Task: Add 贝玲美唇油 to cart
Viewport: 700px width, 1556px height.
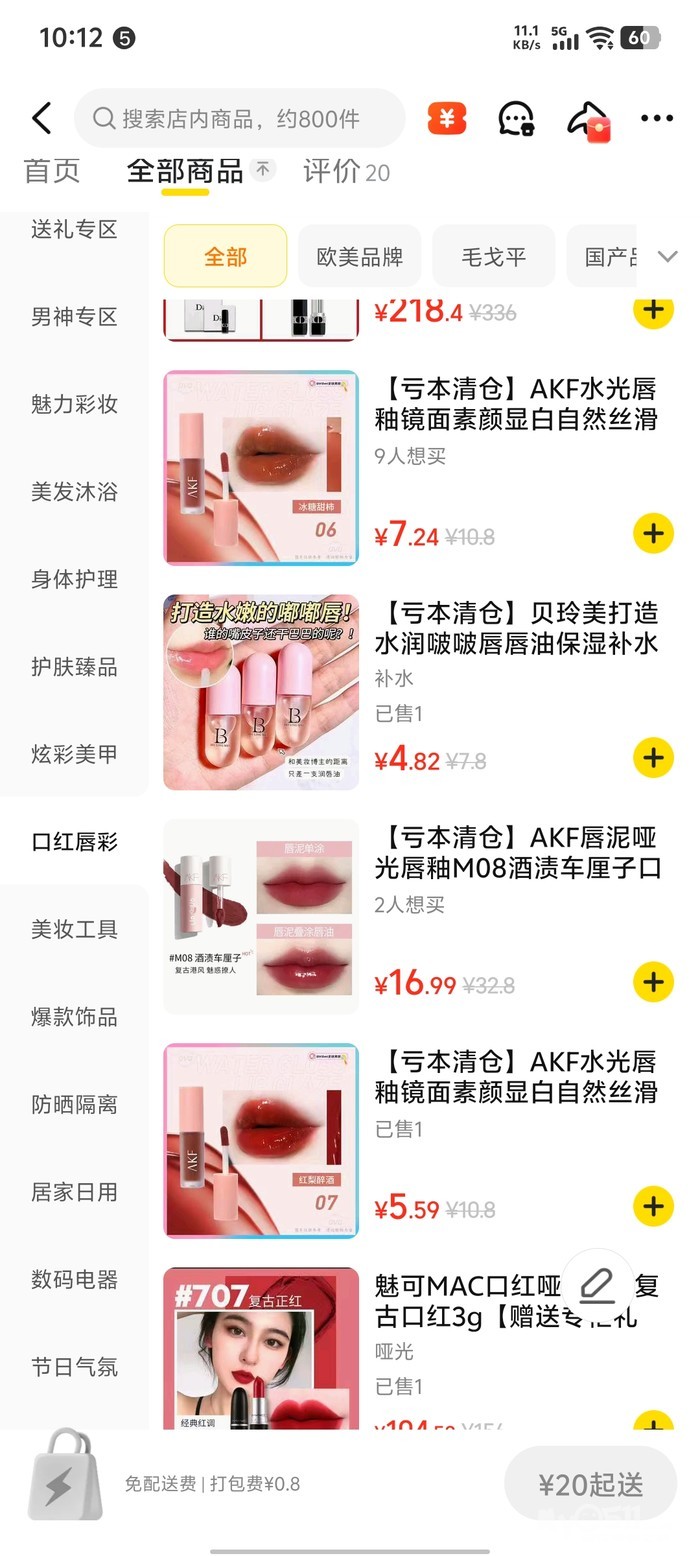Action: coord(653,758)
